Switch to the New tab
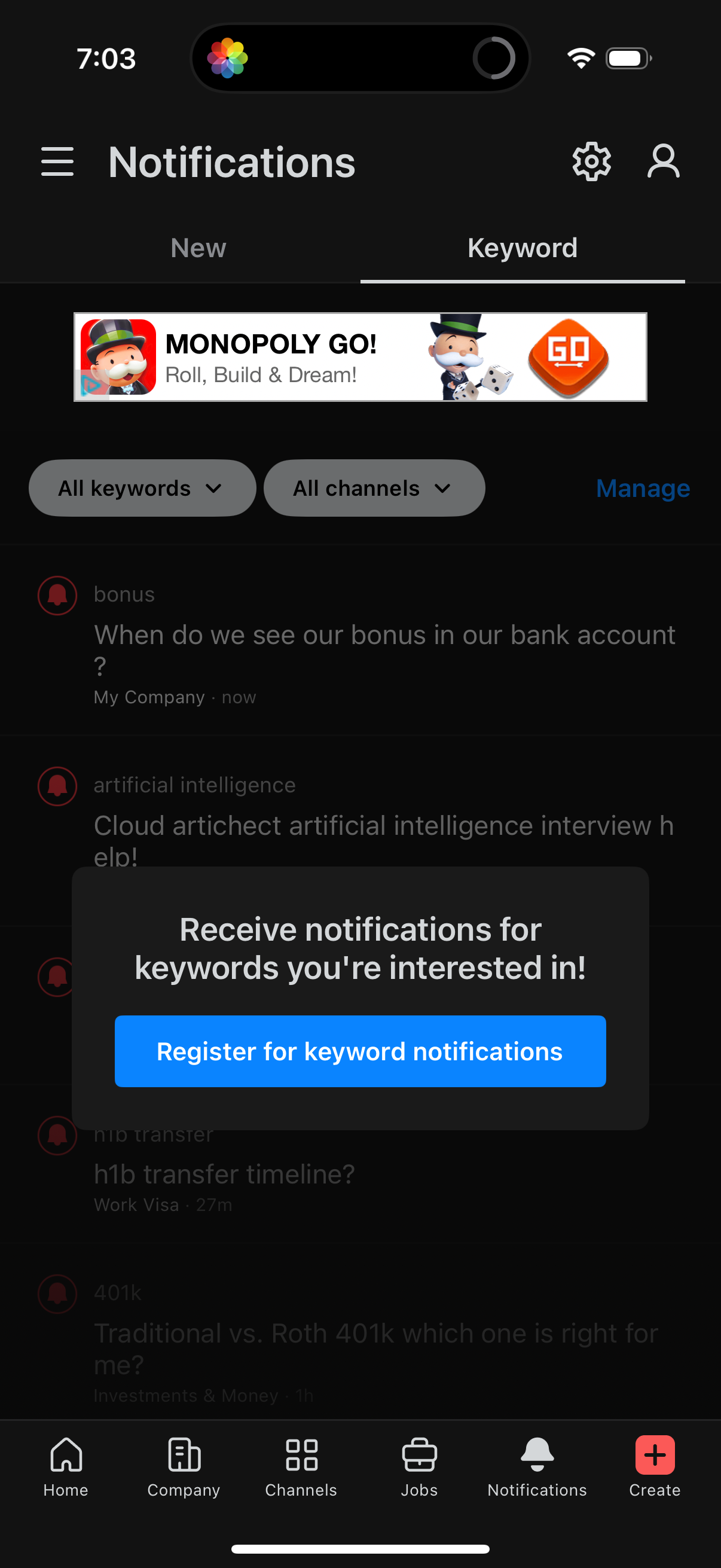 [197, 248]
